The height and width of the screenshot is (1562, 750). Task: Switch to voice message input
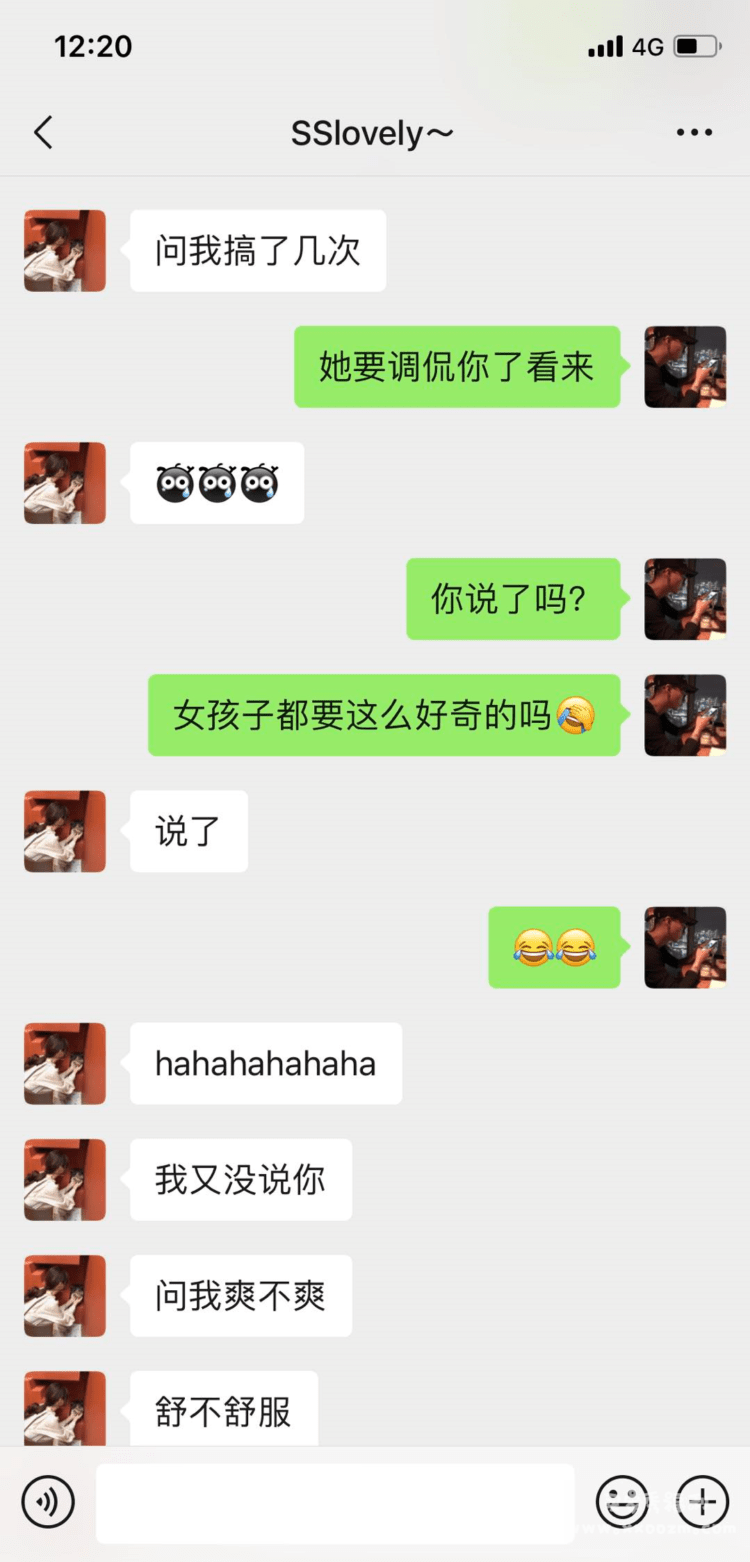[x=48, y=1501]
